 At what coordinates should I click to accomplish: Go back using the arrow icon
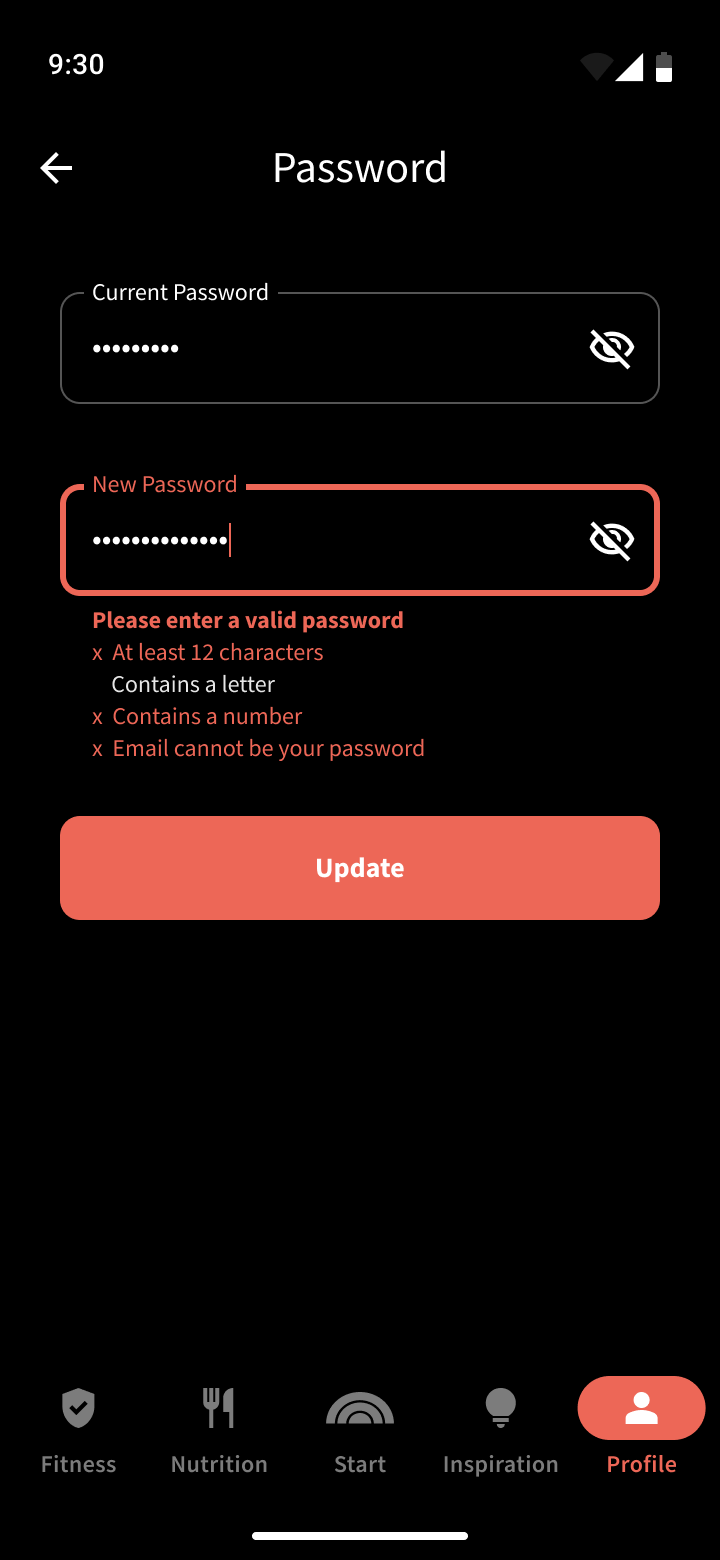[56, 168]
